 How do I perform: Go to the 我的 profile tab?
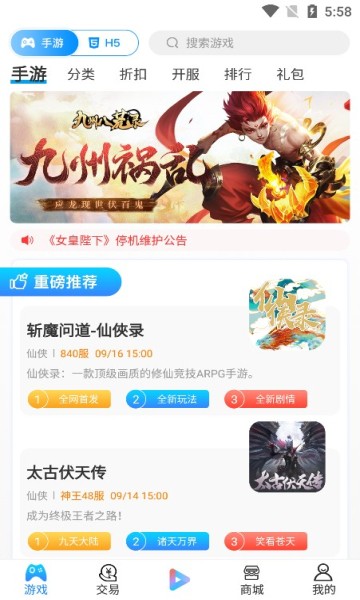(324, 580)
